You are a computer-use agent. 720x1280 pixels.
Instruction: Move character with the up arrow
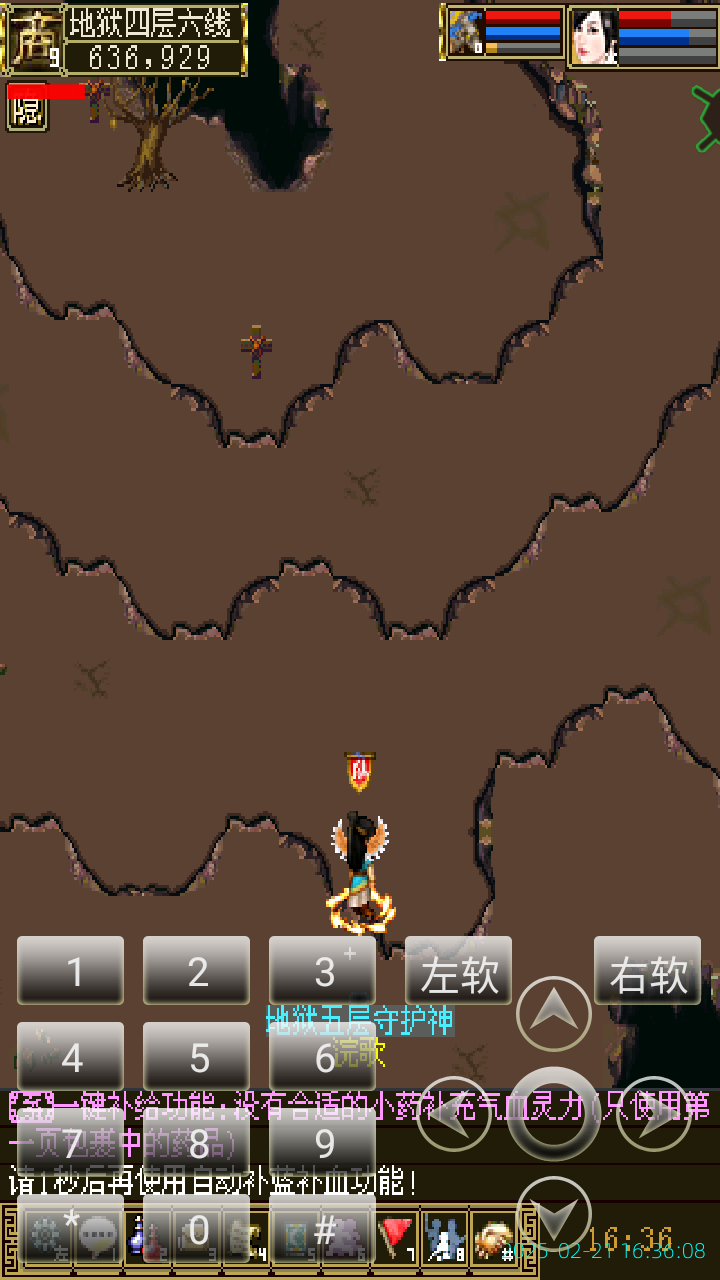pyautogui.click(x=554, y=1014)
